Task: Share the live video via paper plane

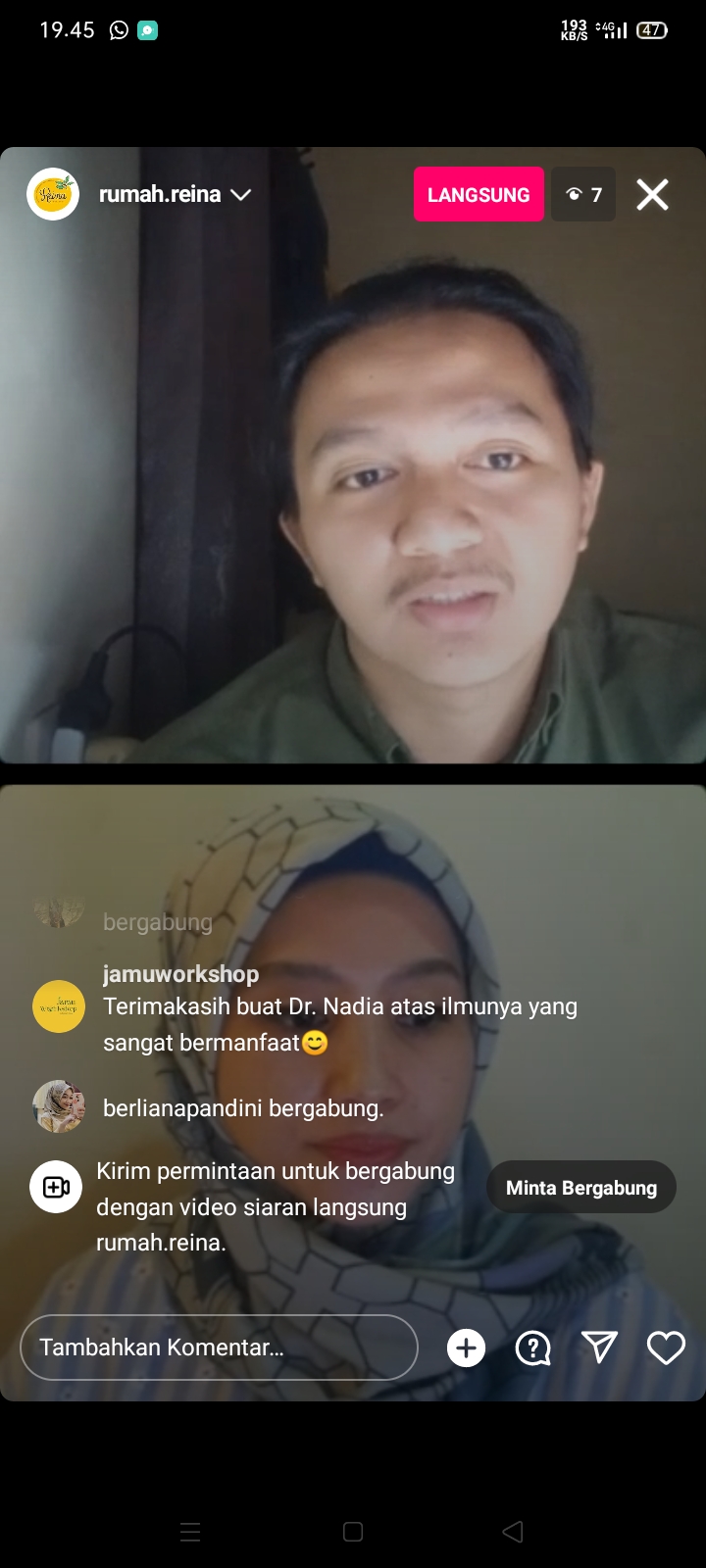Action: pos(599,1347)
